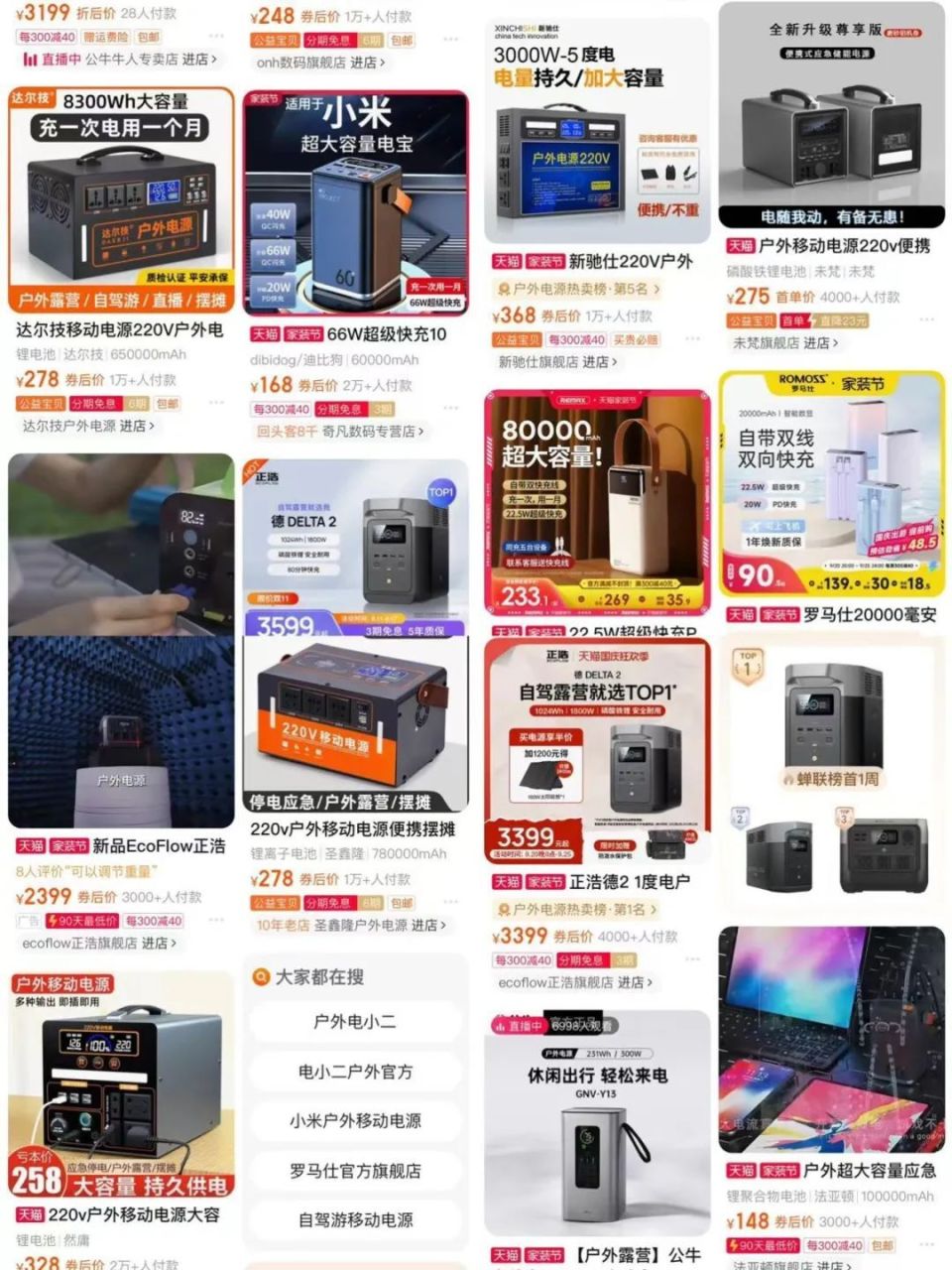
Task: Visit the 未梵旗舰店 shop
Action: [784, 343]
